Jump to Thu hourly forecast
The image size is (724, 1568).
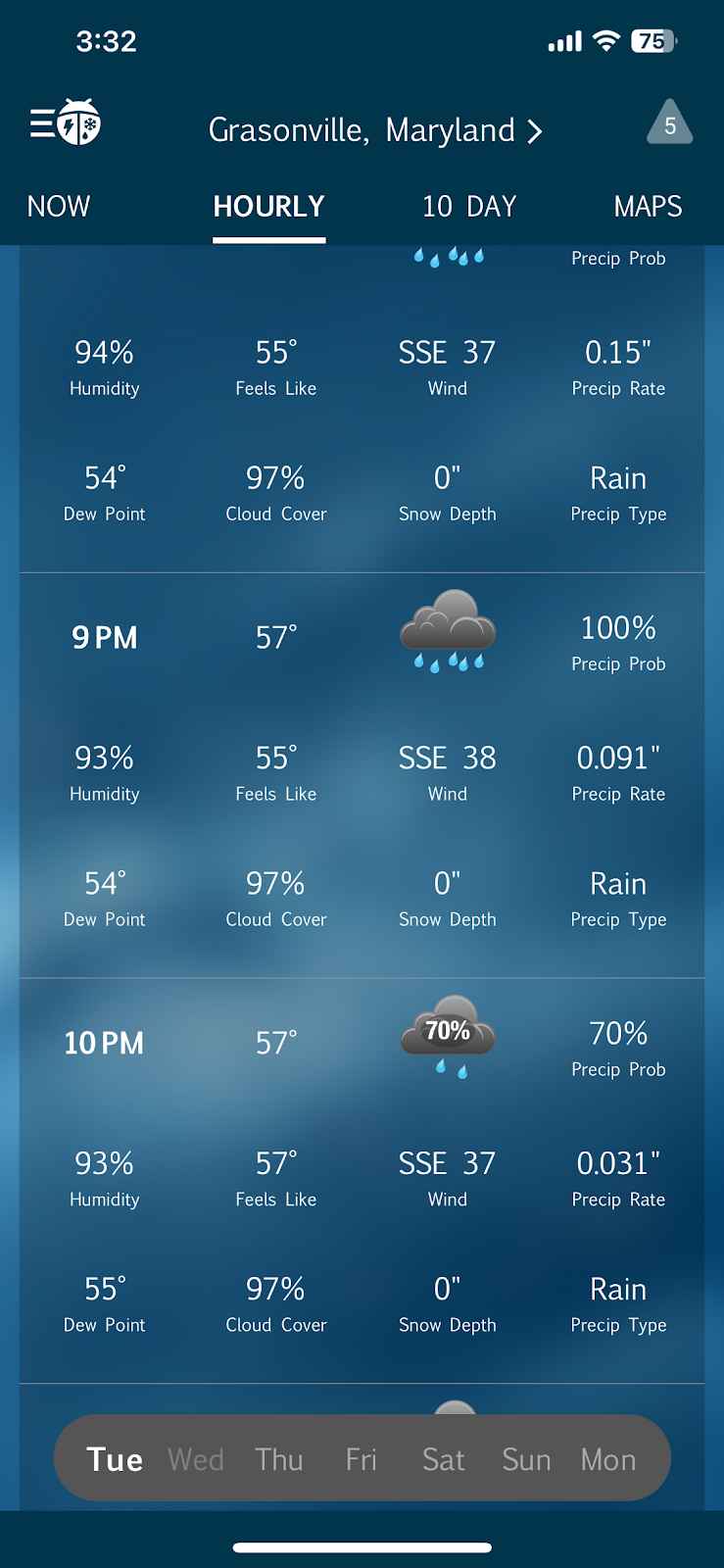[279, 1459]
